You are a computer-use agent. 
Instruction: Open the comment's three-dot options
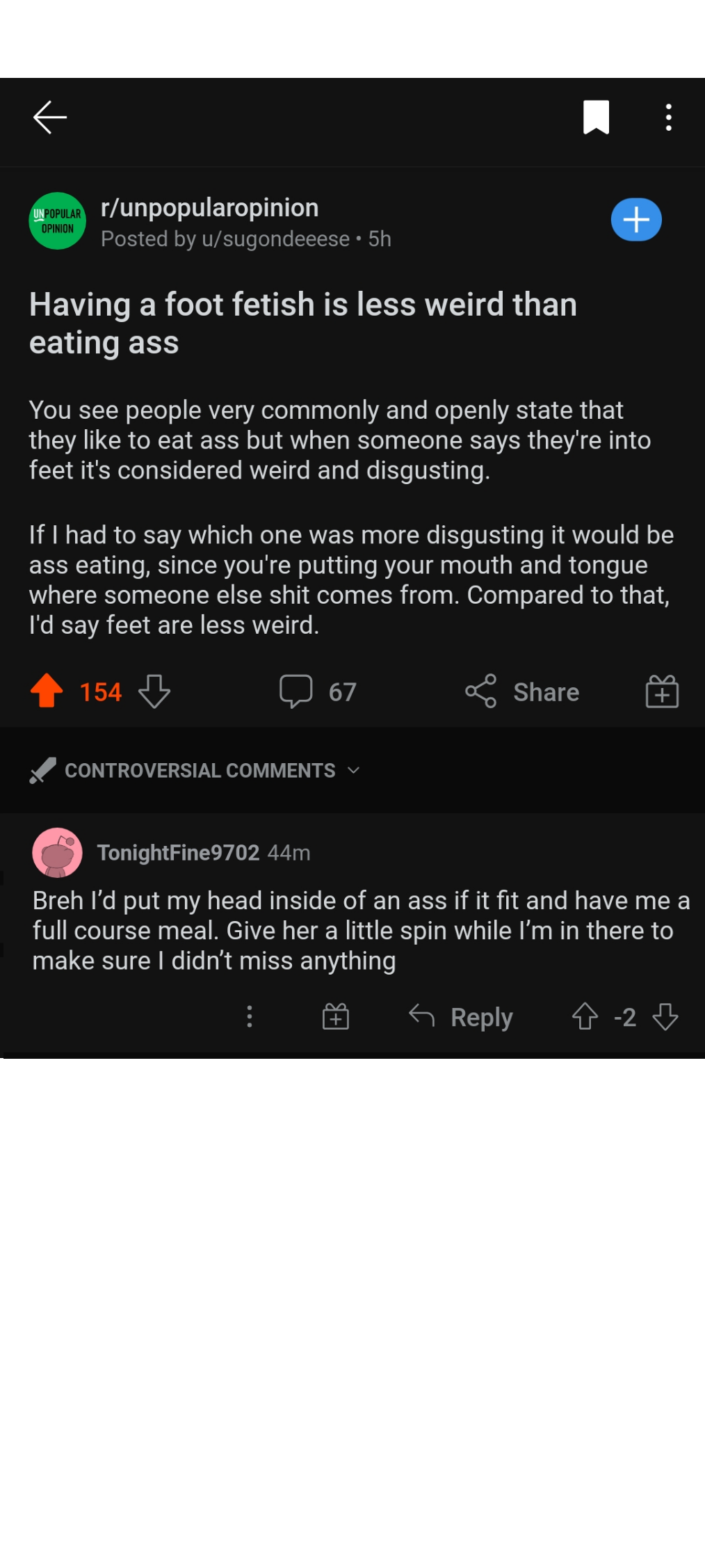[249, 1016]
